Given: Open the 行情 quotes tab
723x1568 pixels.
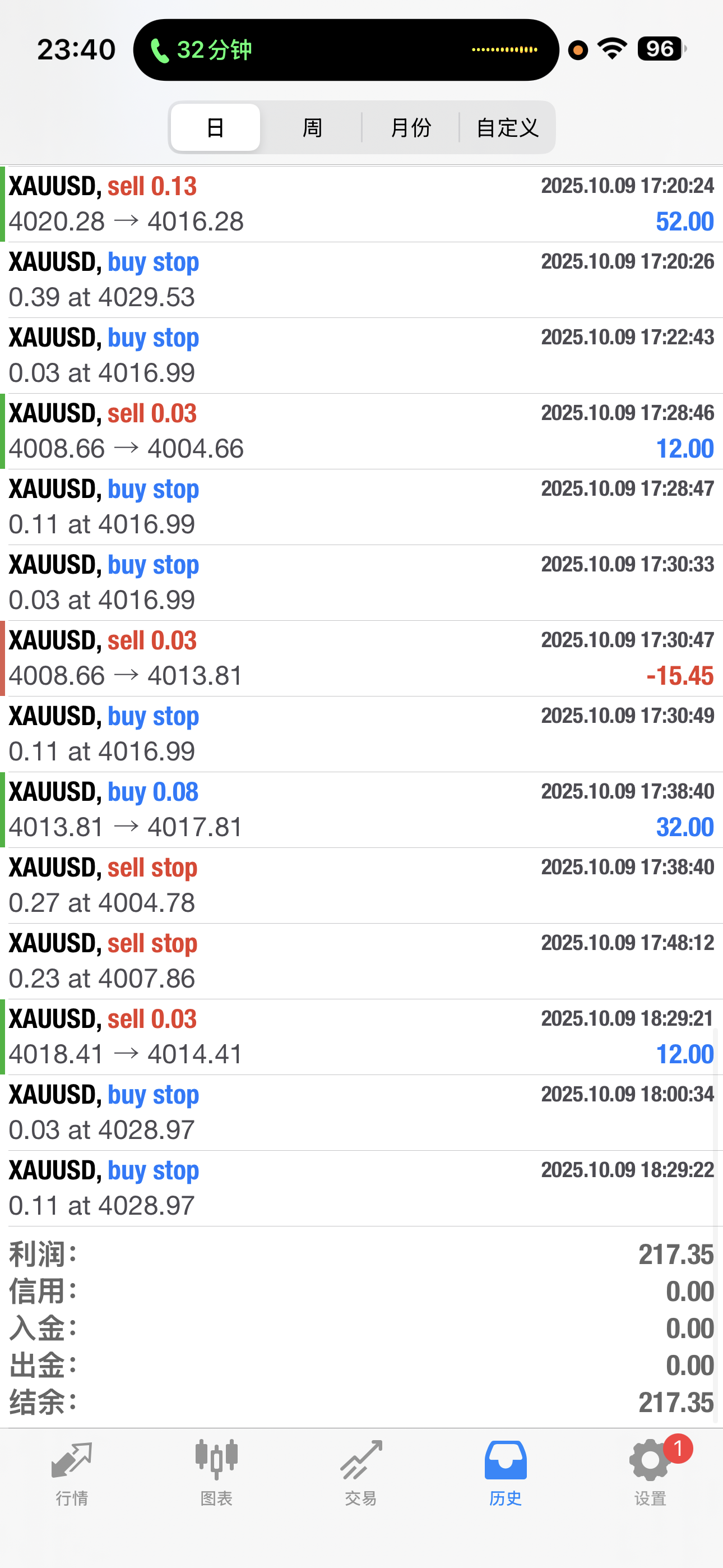Looking at the screenshot, I should click(72, 1472).
